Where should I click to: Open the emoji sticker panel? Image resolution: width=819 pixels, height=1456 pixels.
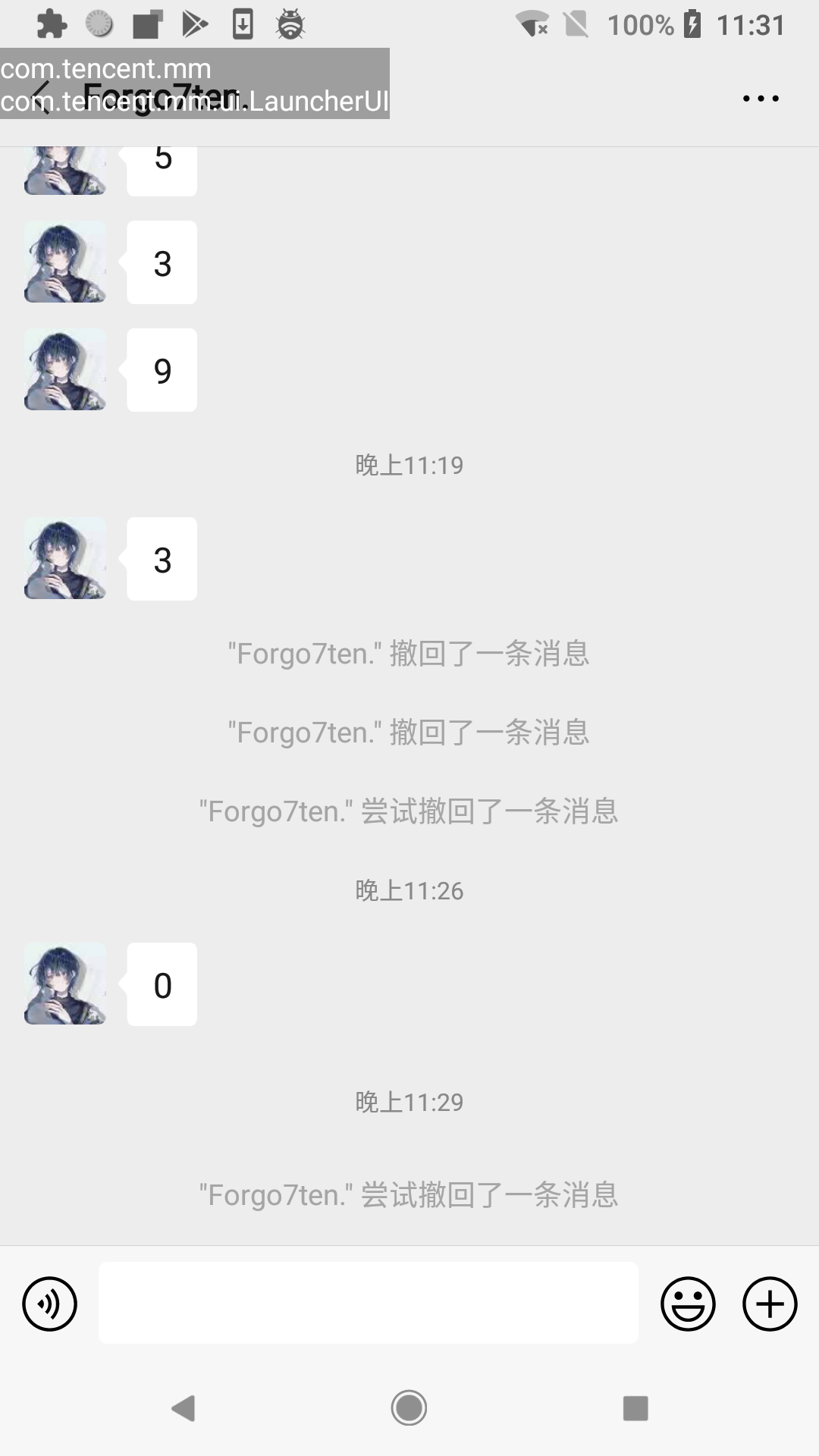pos(688,1304)
